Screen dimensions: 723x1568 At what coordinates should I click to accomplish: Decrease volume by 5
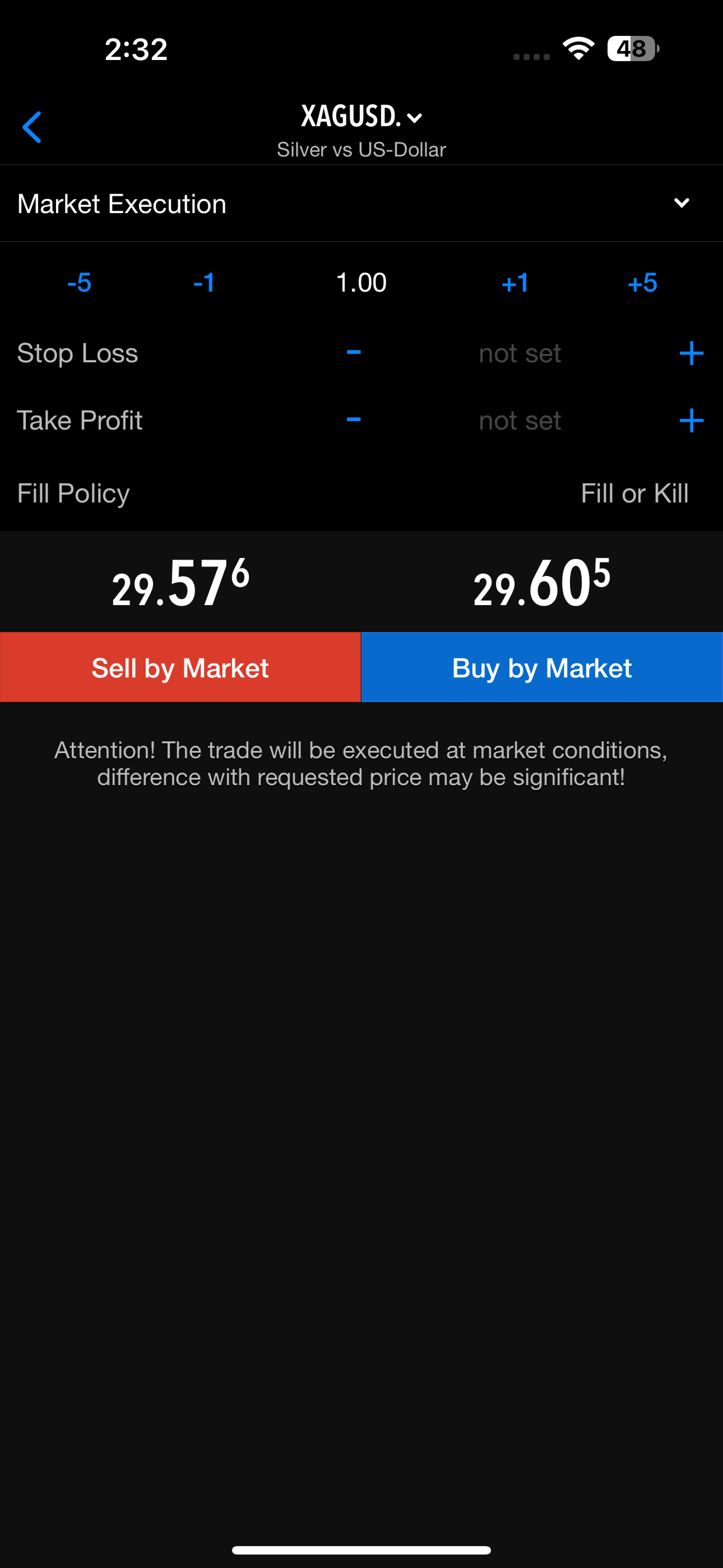coord(79,283)
